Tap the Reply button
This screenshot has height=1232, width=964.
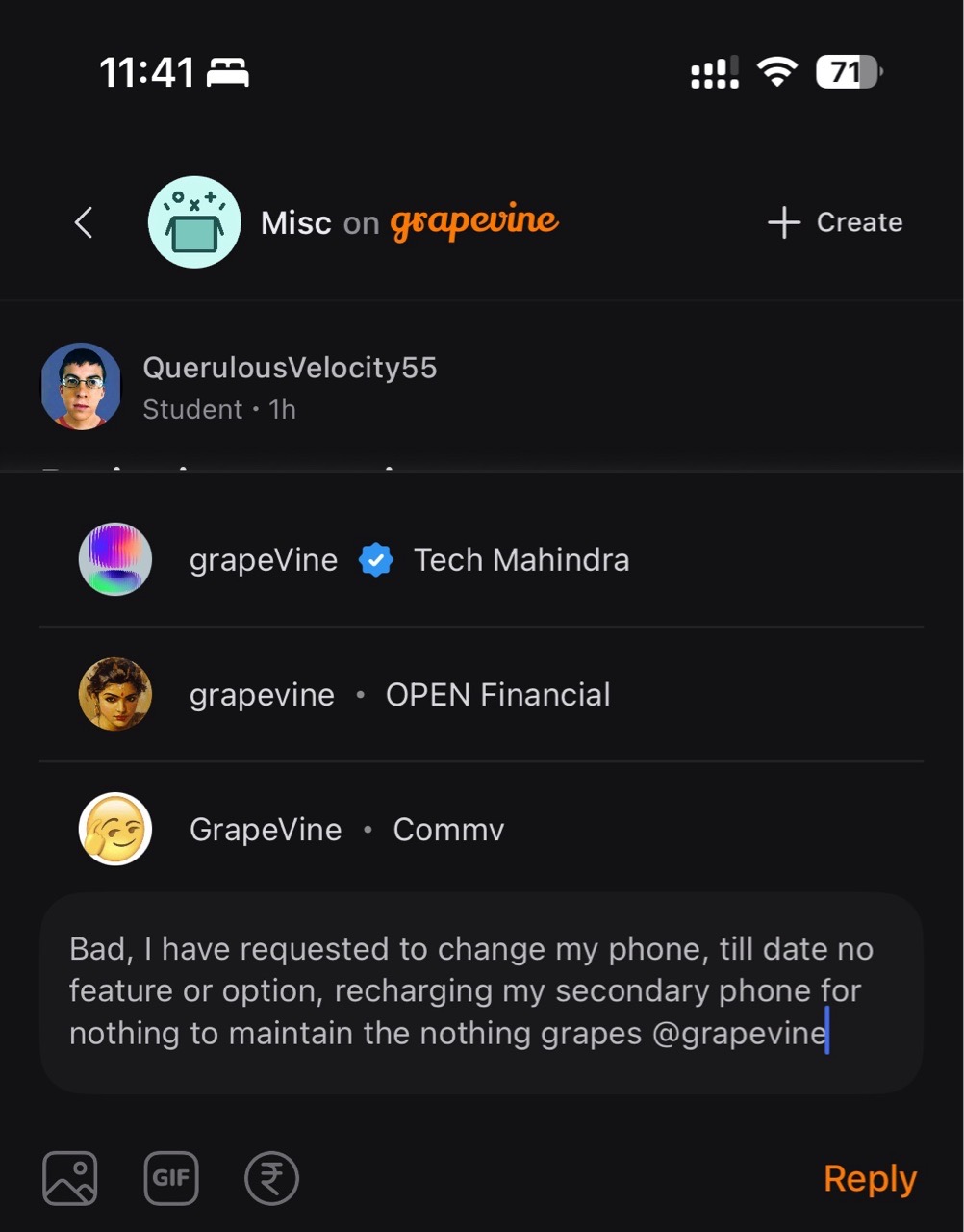(x=869, y=1177)
